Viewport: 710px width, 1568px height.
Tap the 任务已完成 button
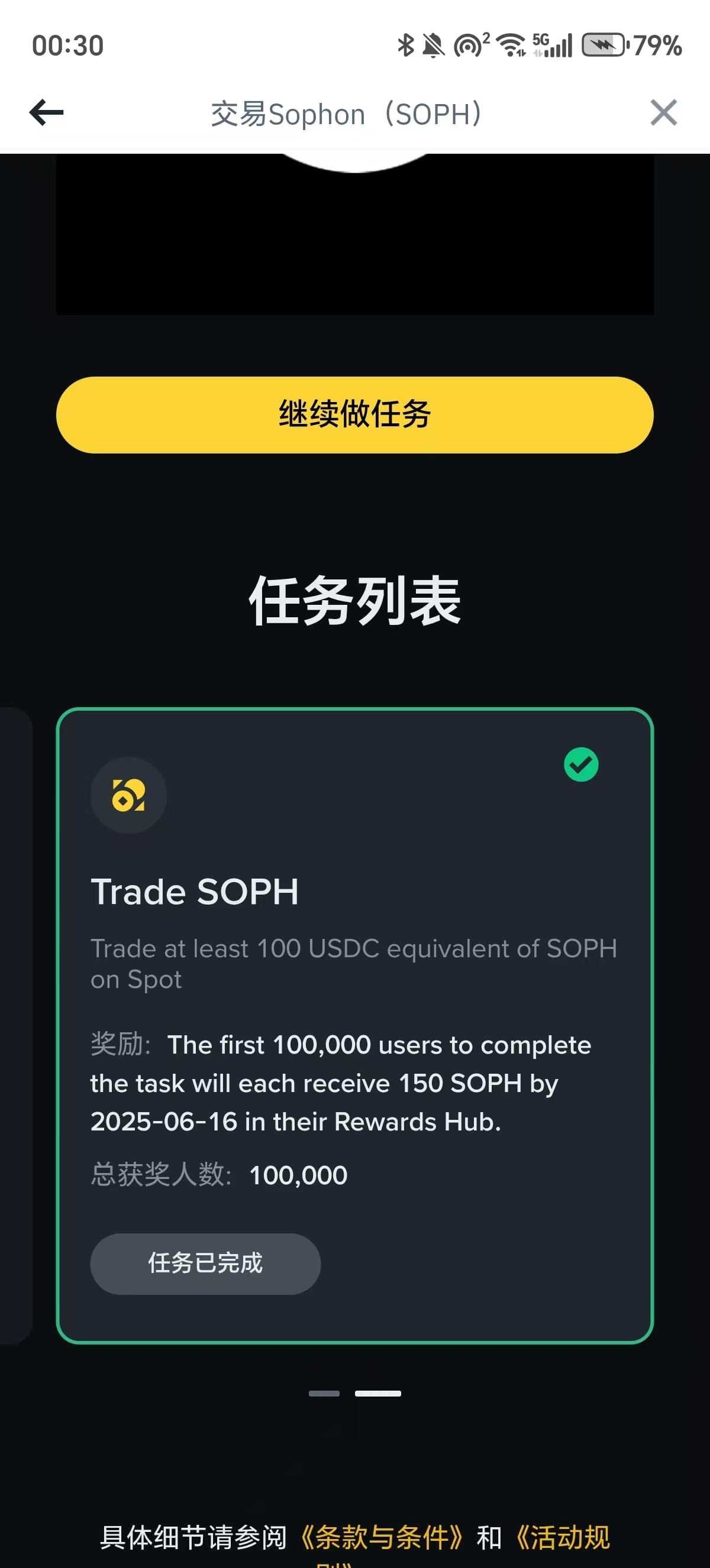pos(205,1264)
